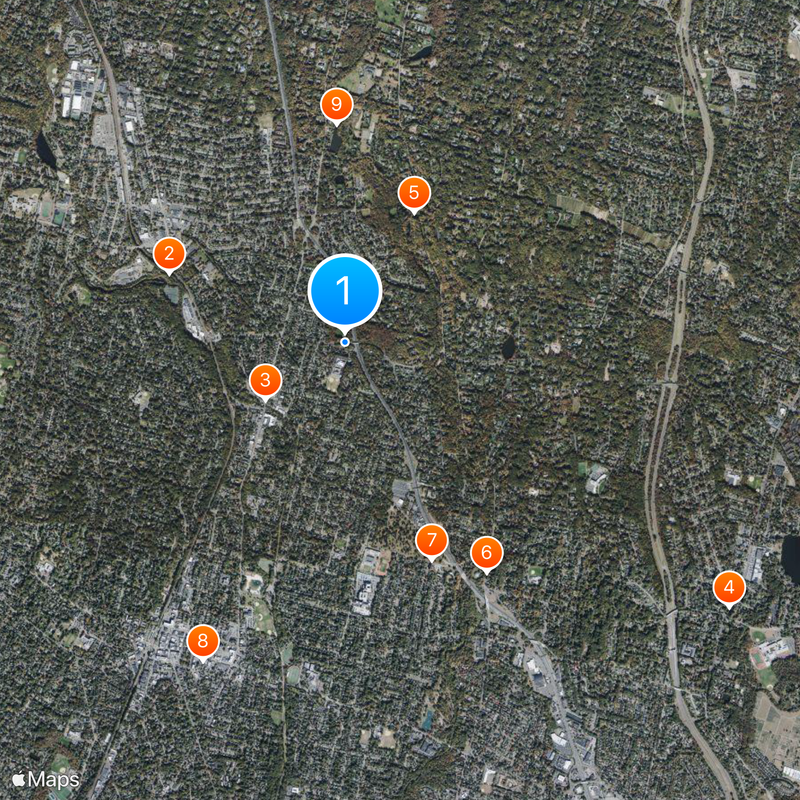
Task: Select orange map pin number 7
Action: pyautogui.click(x=432, y=541)
